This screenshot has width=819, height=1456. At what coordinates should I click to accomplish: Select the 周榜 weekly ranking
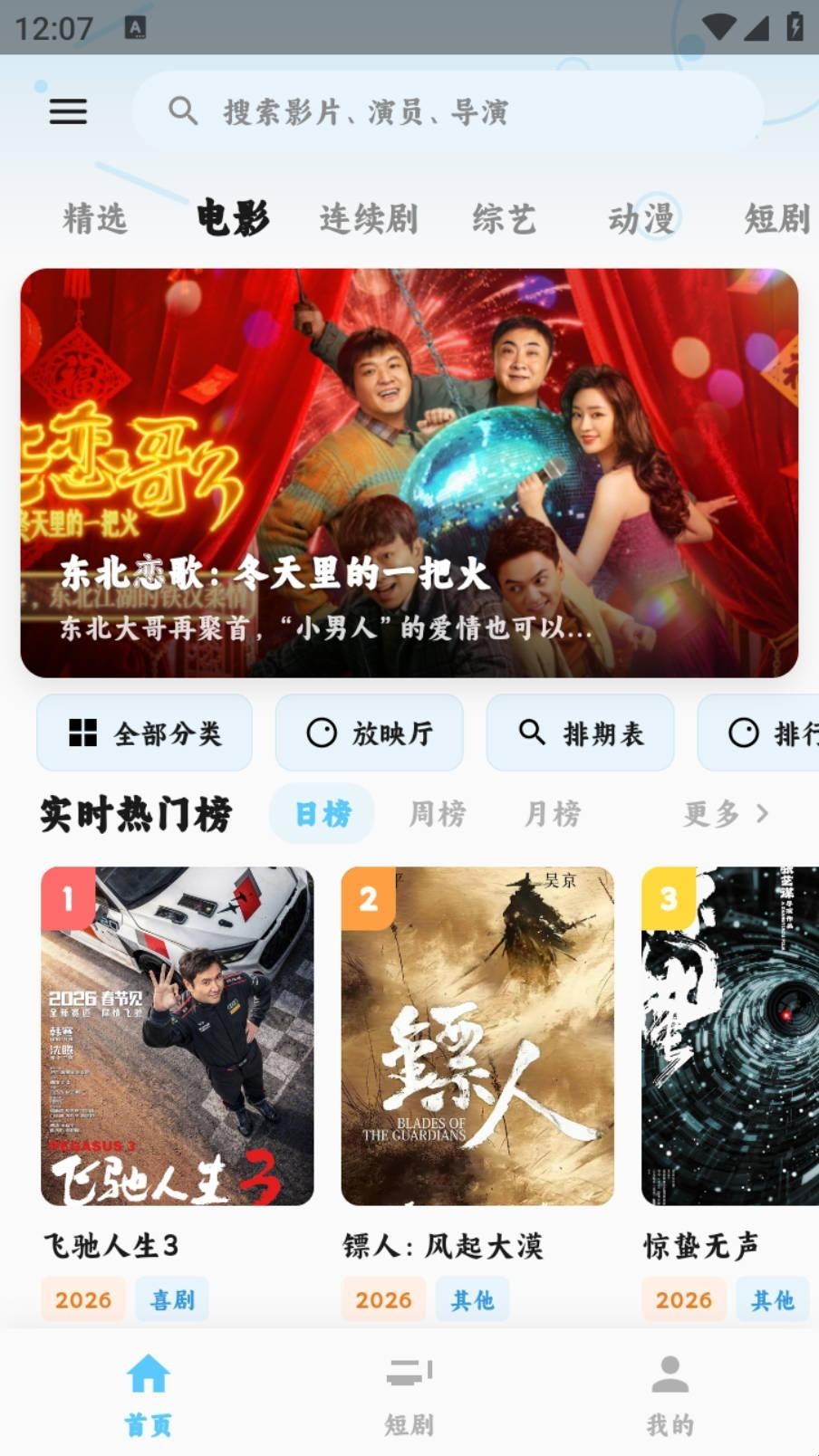click(438, 813)
